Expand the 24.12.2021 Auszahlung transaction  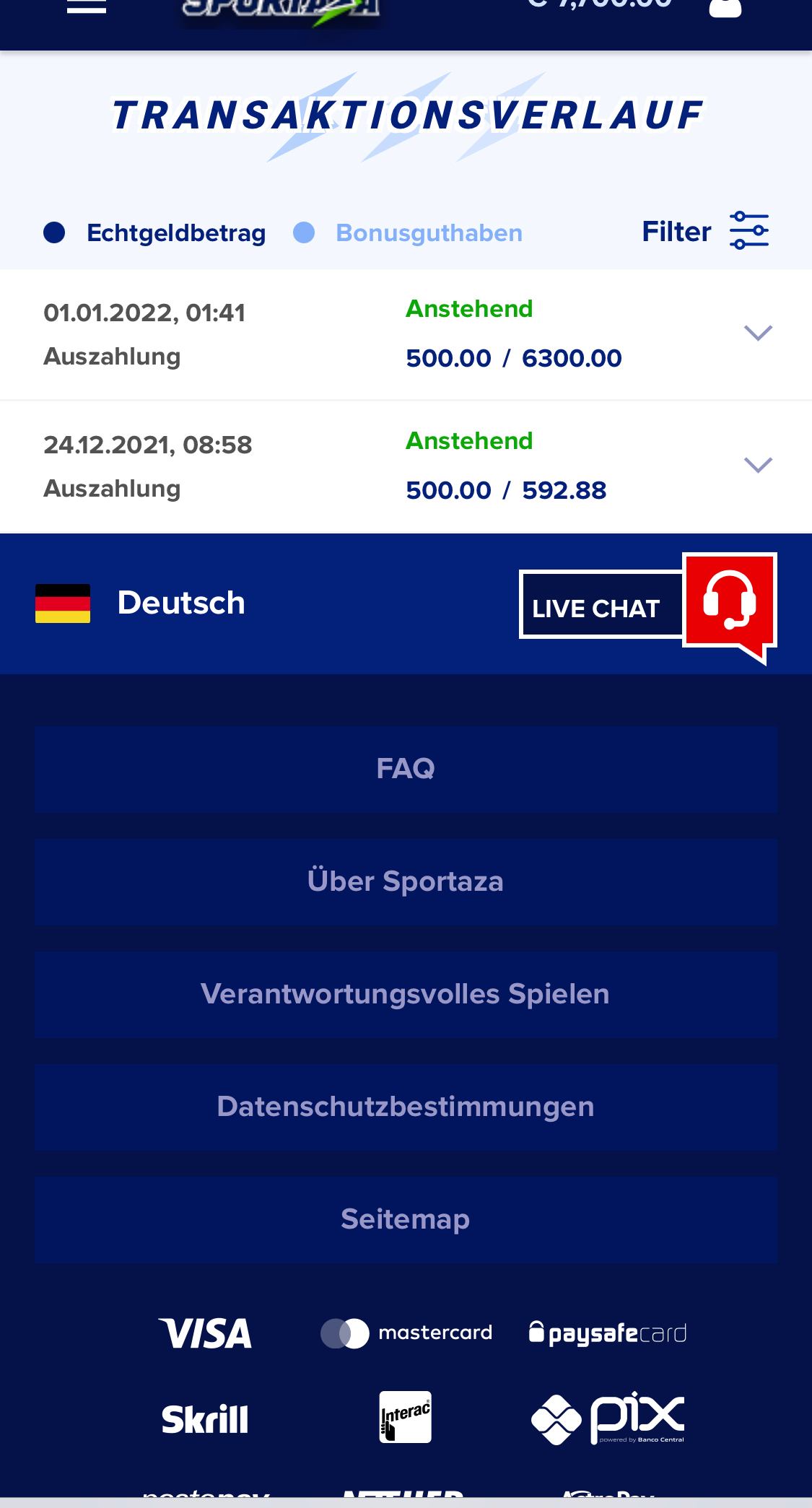click(x=758, y=465)
